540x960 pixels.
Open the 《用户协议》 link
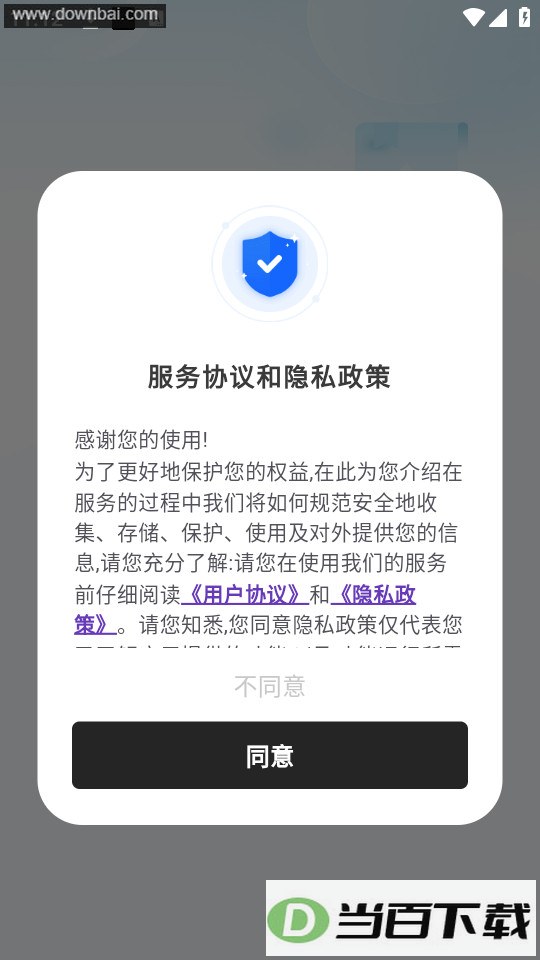[x=245, y=594]
